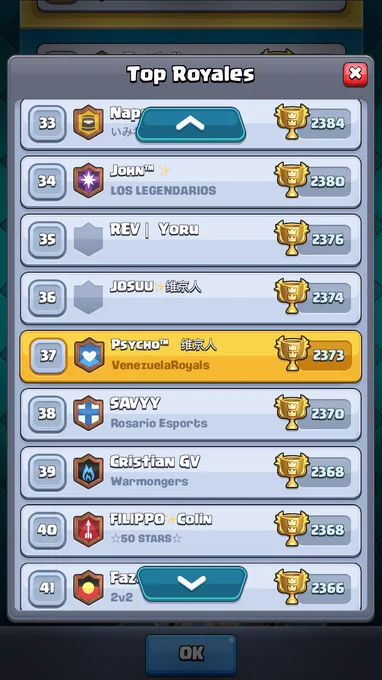
Task: Open JOSUU's row ranked 36
Action: click(x=191, y=298)
